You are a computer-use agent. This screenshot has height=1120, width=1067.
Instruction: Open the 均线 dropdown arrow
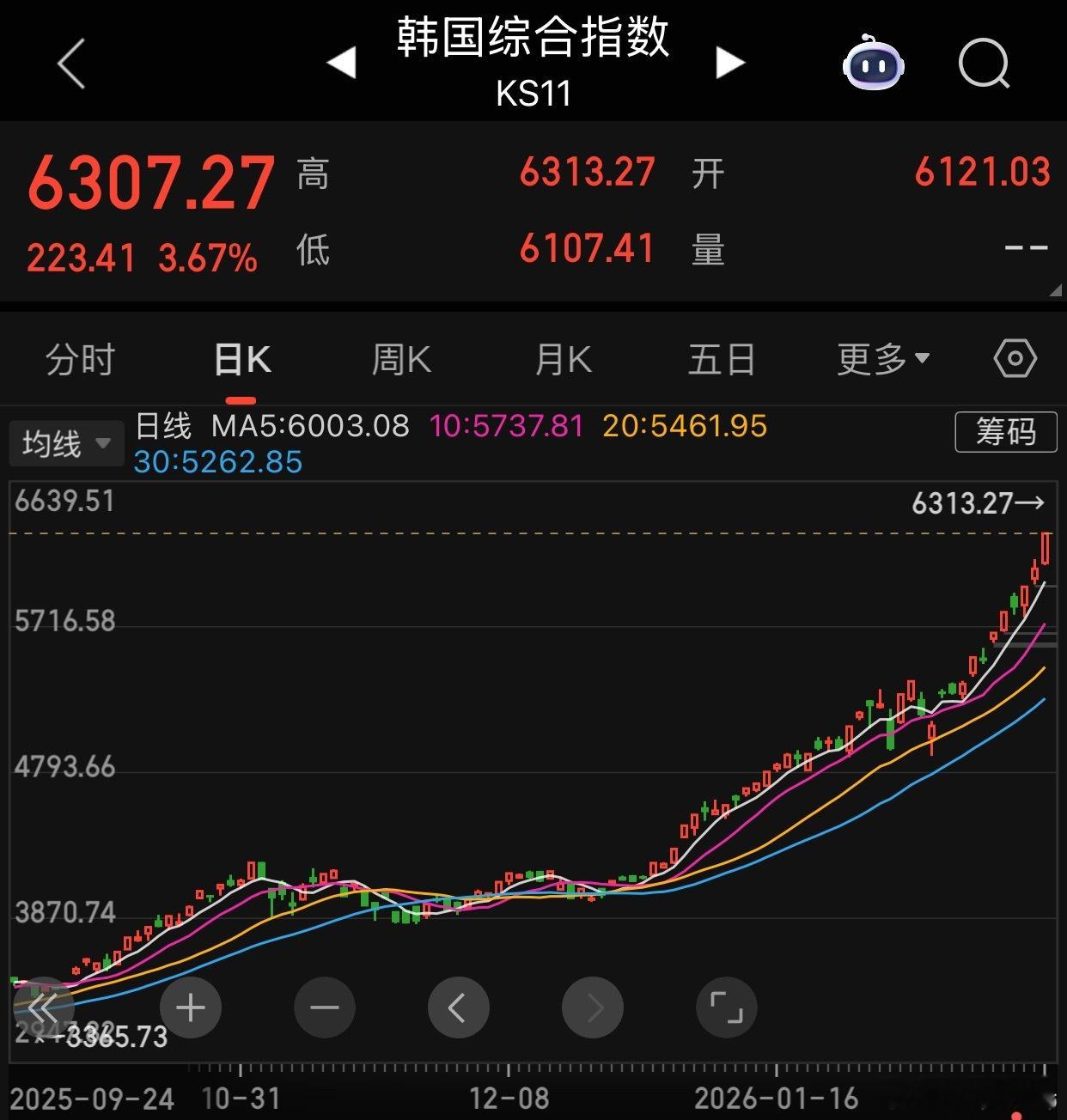(x=102, y=444)
